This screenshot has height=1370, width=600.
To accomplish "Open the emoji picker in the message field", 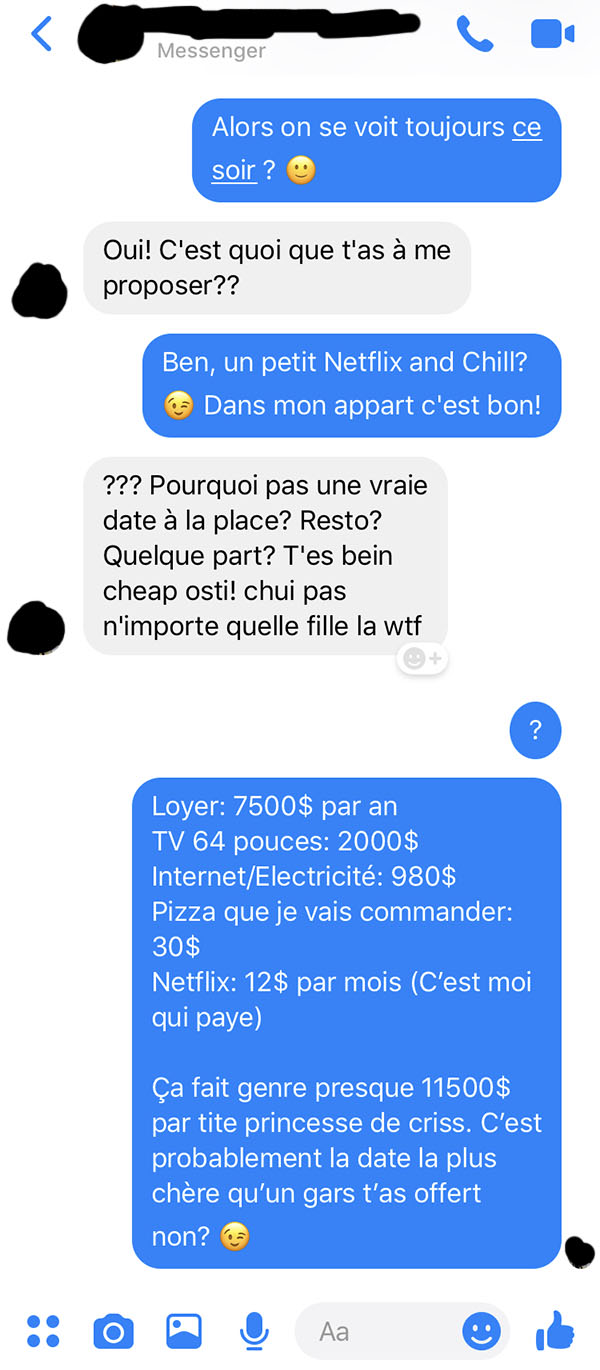I will pos(481,1331).
